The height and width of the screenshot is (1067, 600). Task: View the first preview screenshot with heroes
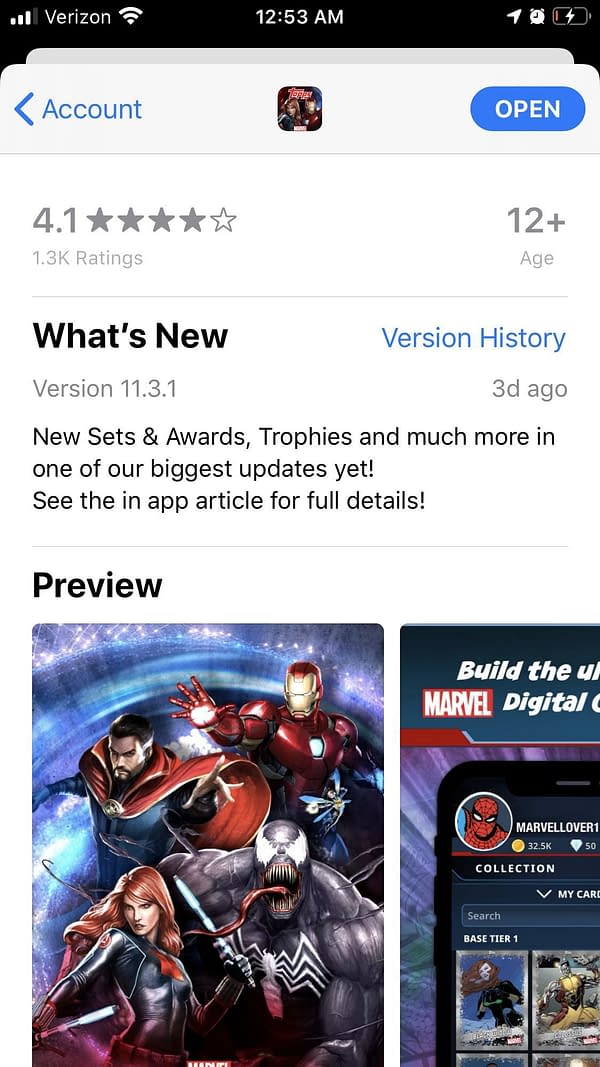pos(208,844)
